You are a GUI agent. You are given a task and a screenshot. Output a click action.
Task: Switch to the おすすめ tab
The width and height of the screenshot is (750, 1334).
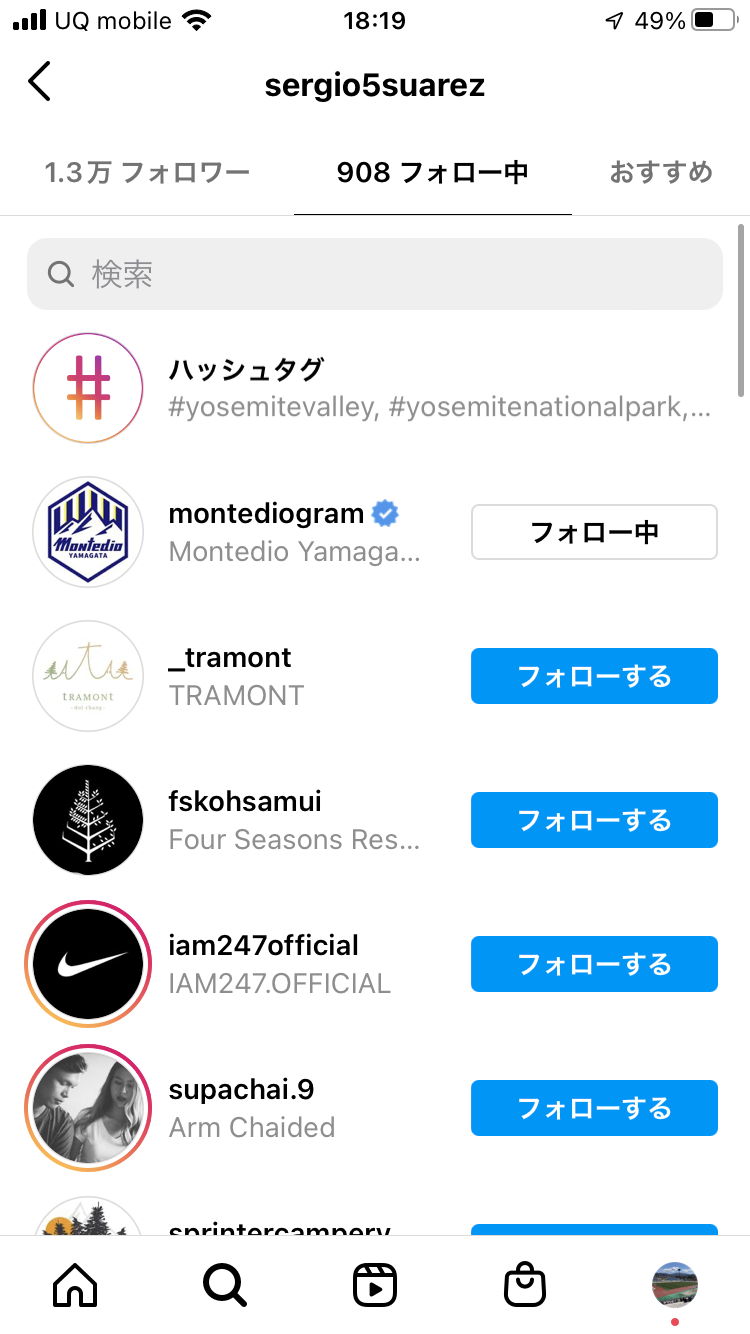pos(660,173)
